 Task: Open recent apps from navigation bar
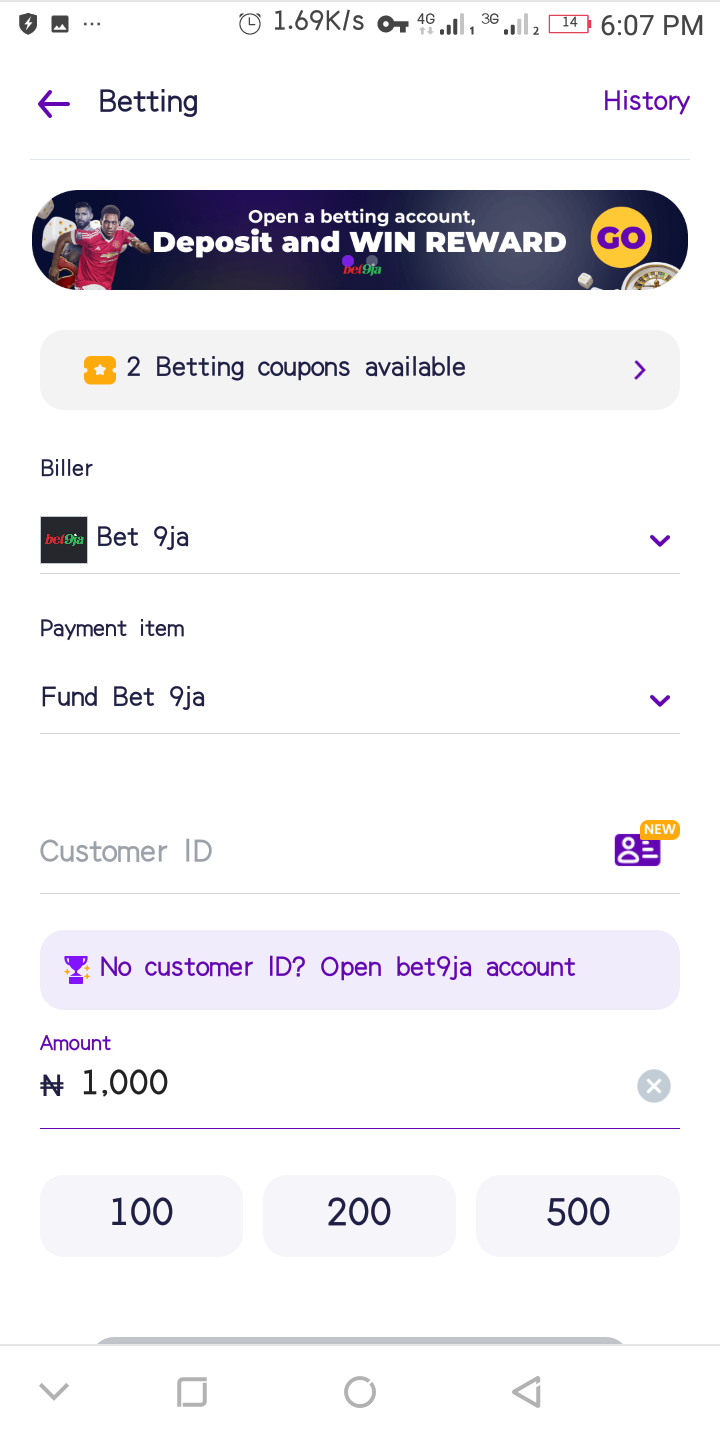coord(192,1391)
